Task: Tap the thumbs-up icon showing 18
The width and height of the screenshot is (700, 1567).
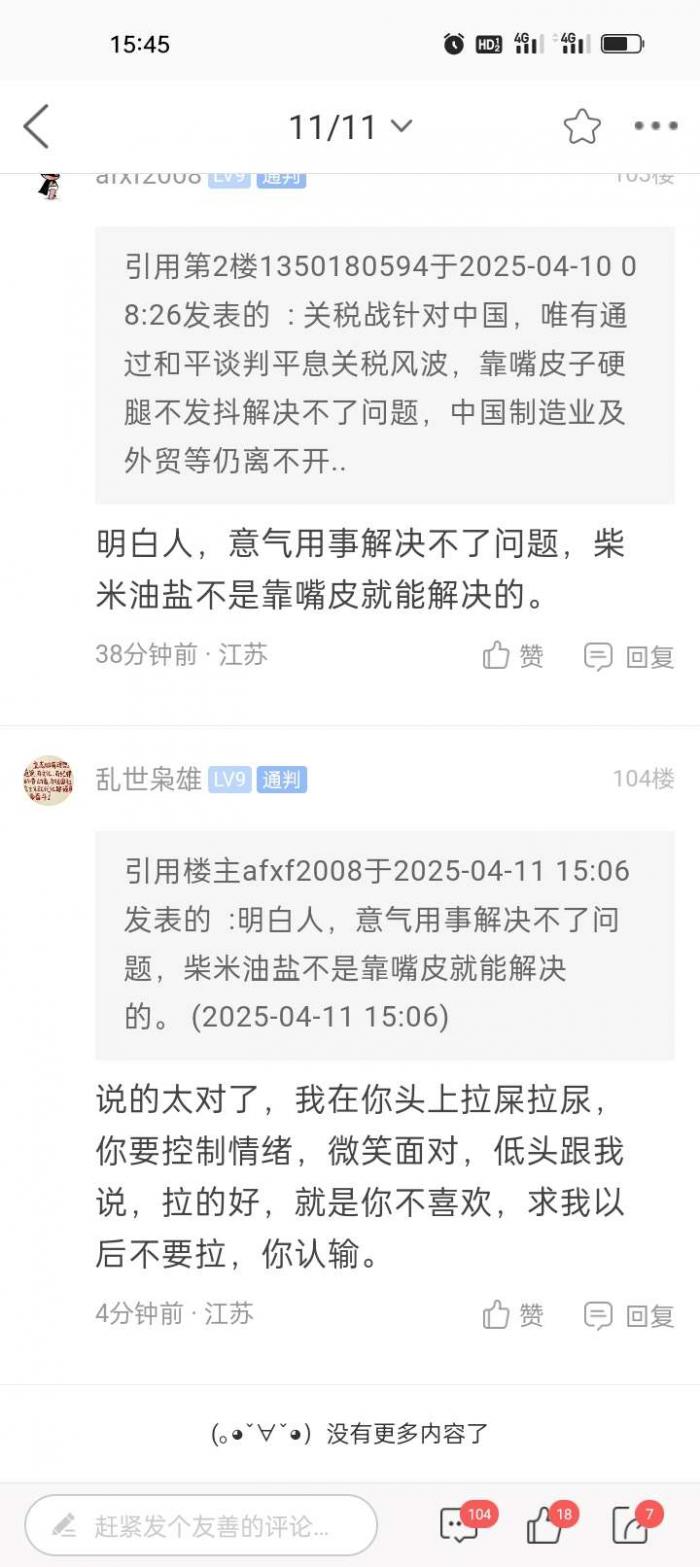Action: [547, 1525]
